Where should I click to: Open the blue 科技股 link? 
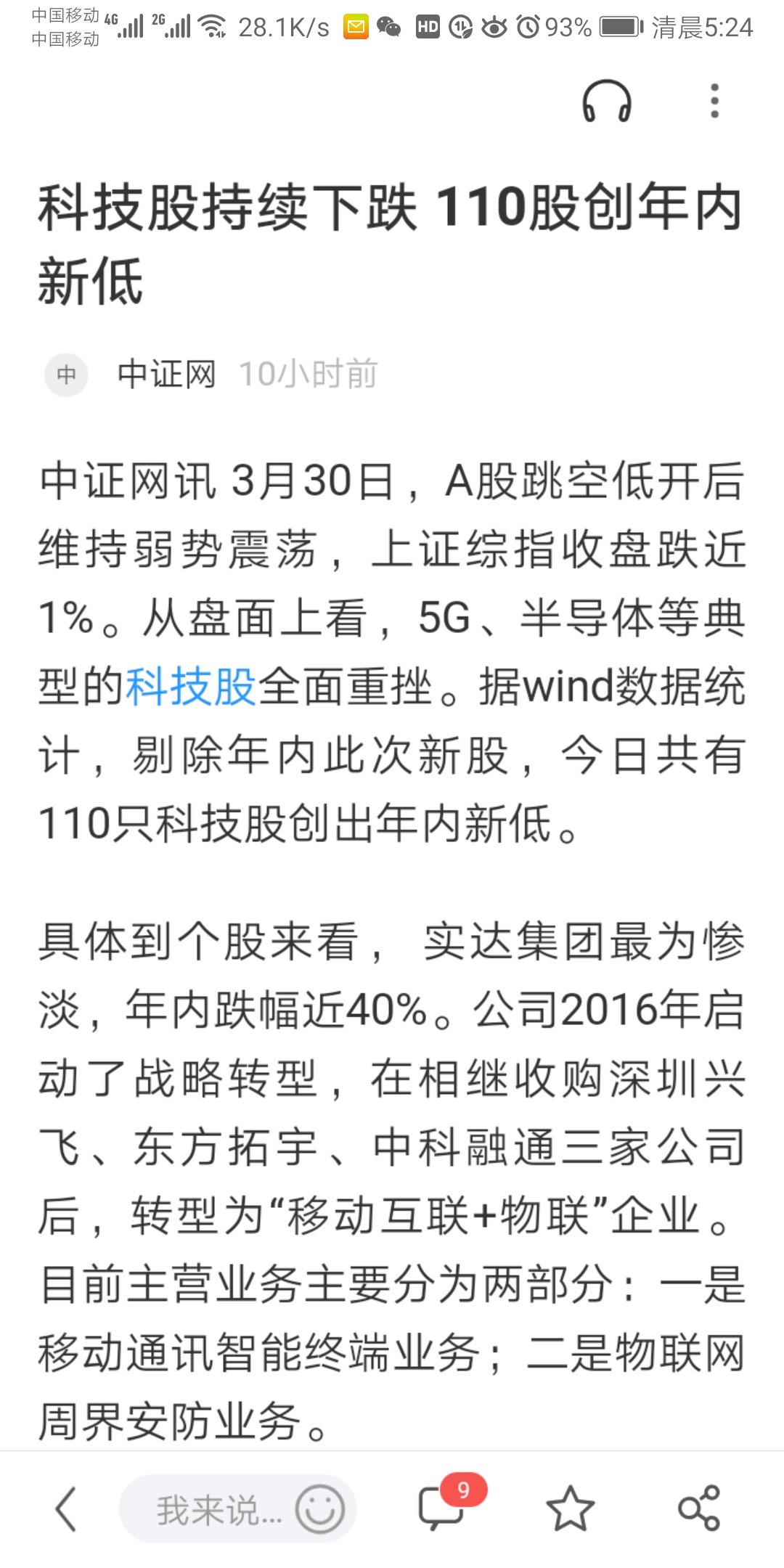[x=191, y=687]
